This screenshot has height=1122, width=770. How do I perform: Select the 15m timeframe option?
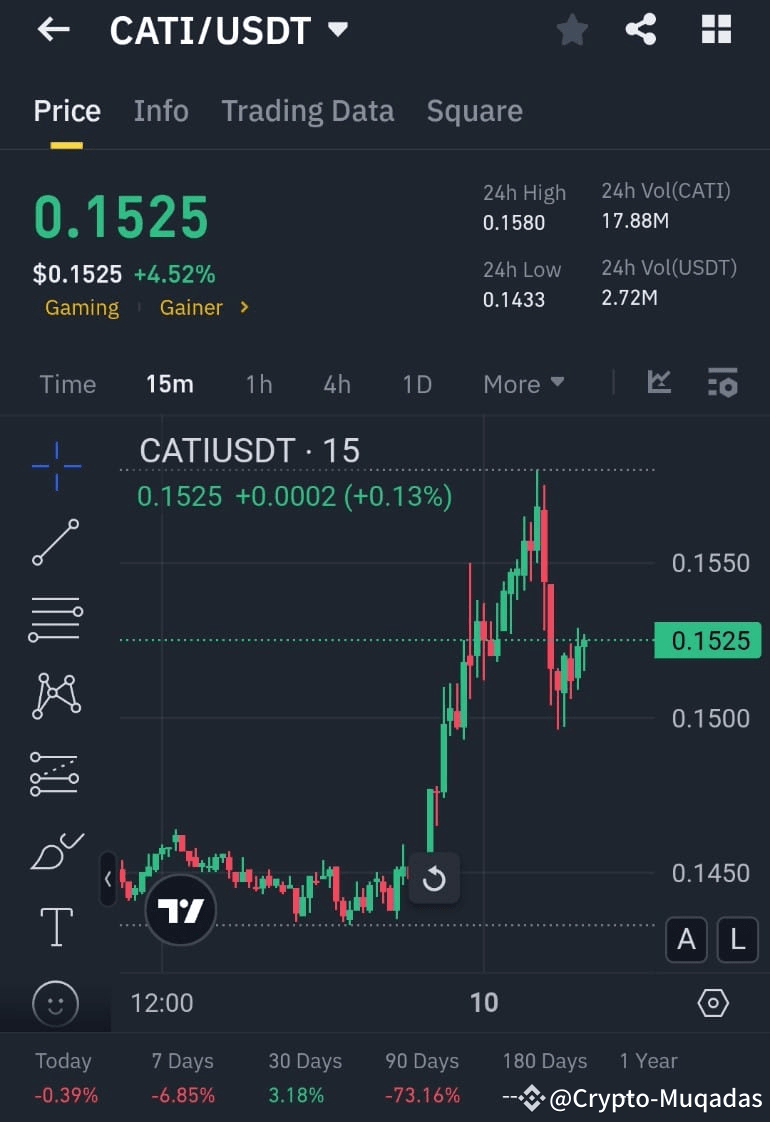(169, 384)
